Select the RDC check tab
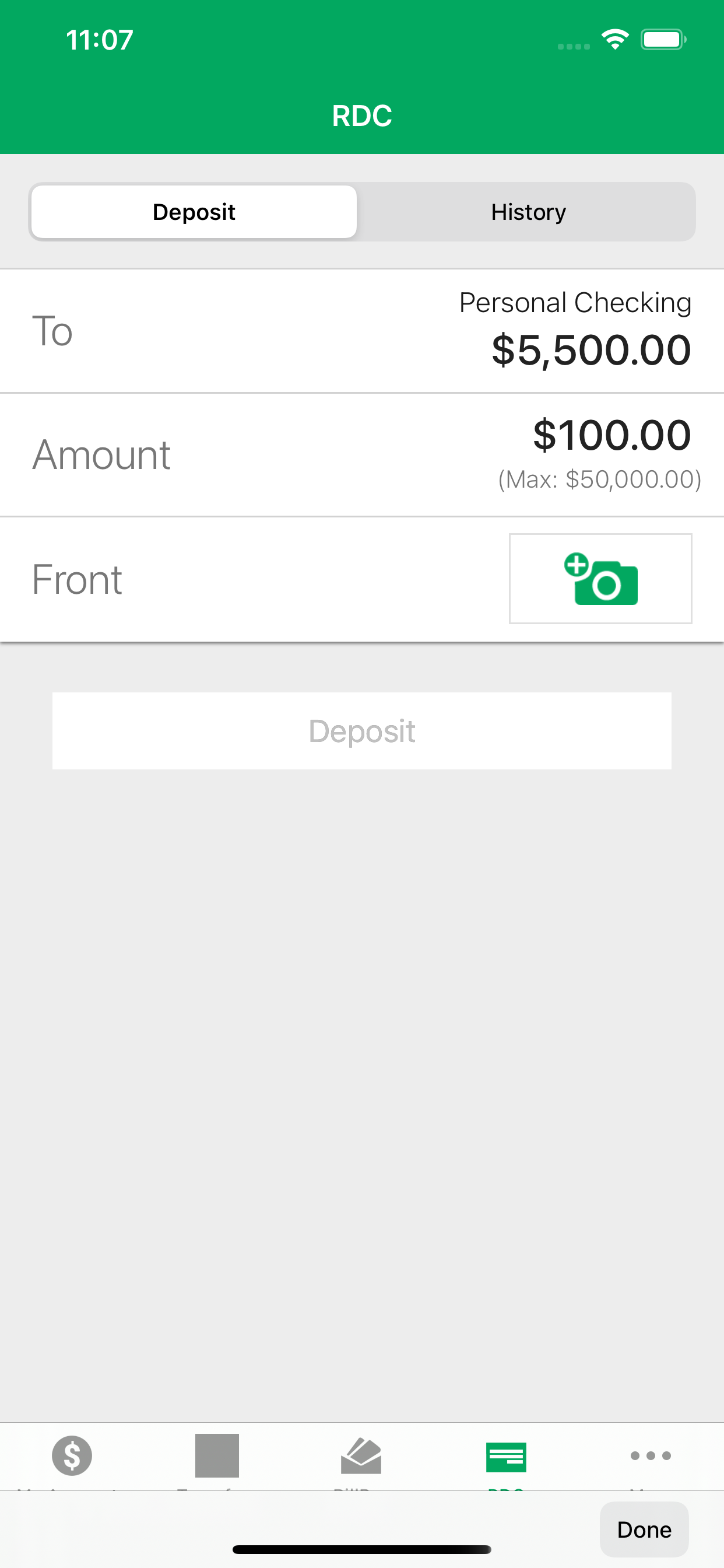 point(506,1457)
